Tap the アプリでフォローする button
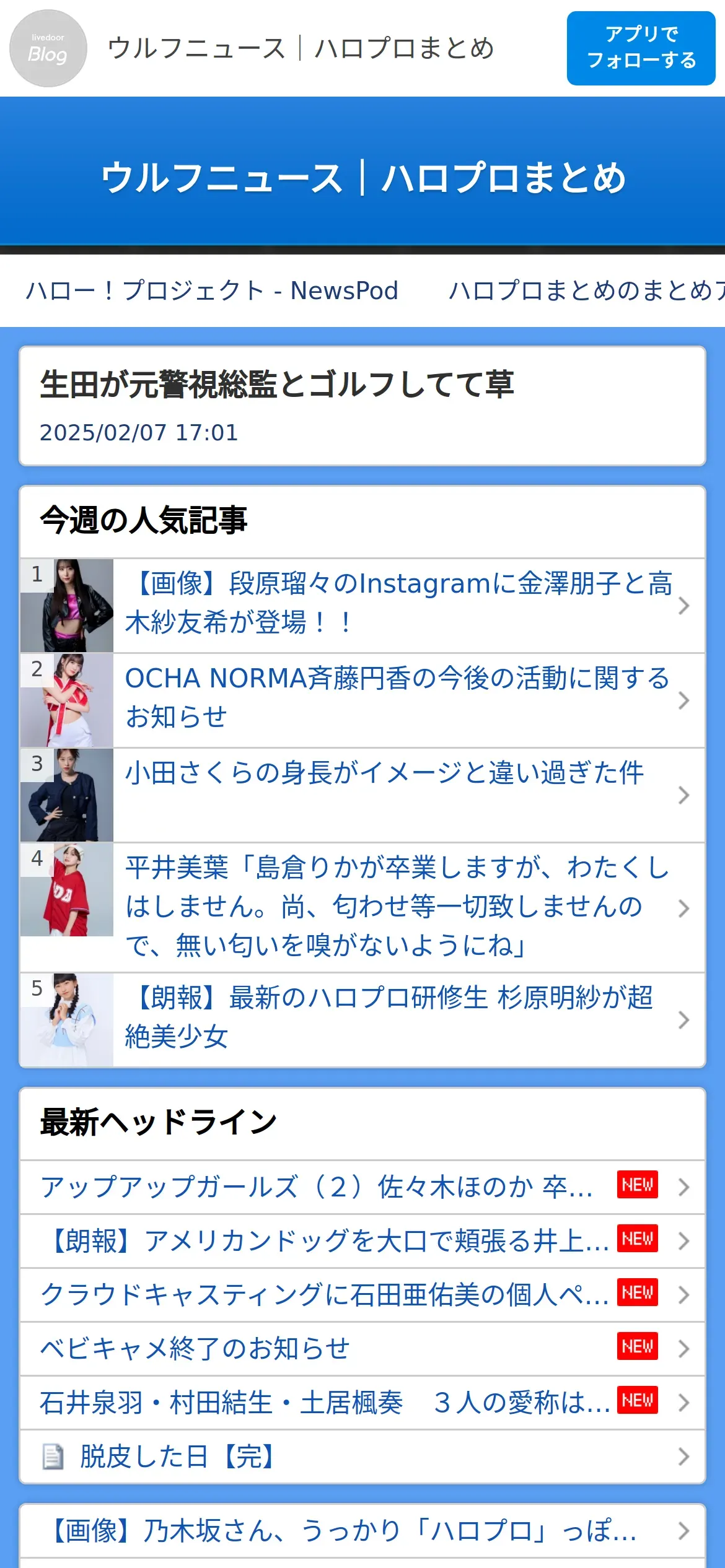Viewport: 725px width, 1568px height. coord(641,48)
